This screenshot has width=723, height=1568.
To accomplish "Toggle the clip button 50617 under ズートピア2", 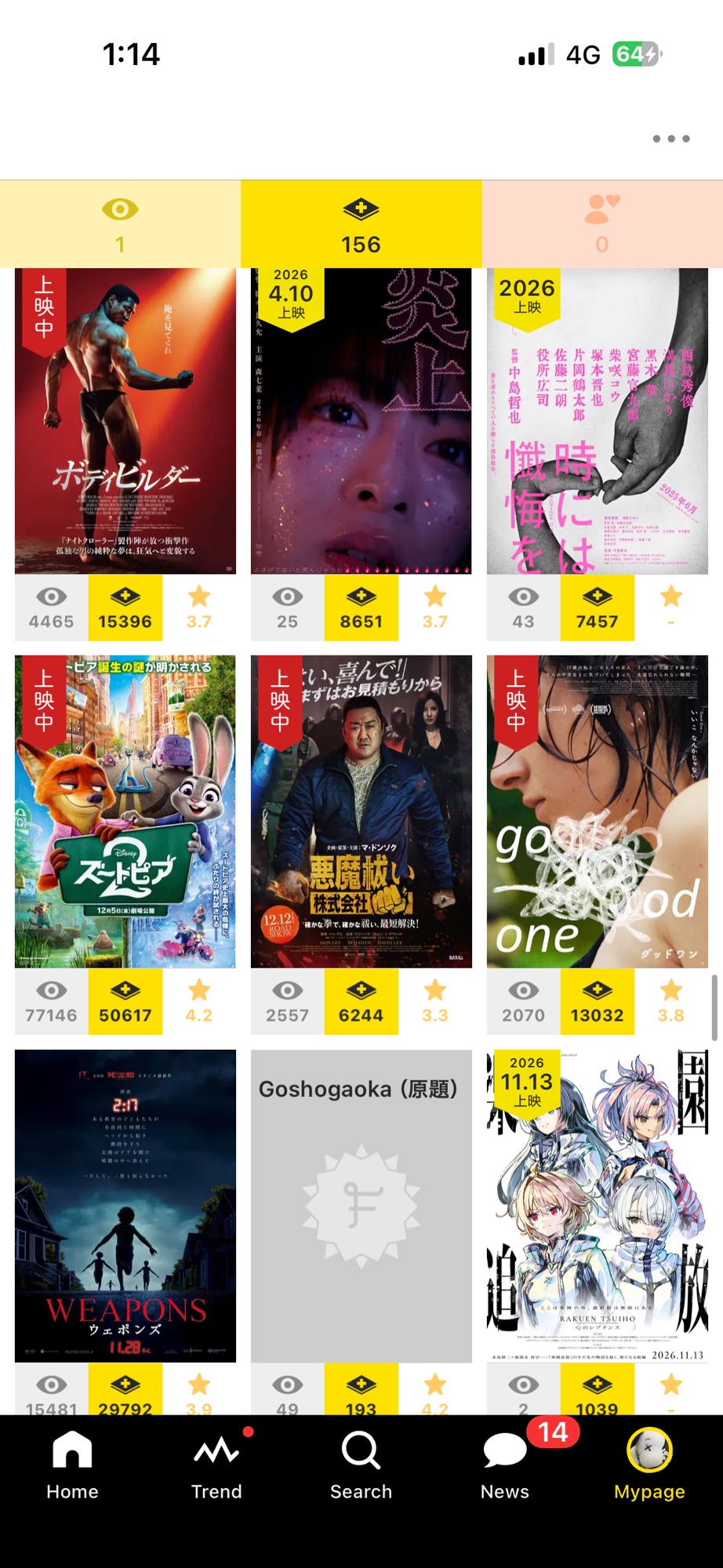I will 125,1002.
